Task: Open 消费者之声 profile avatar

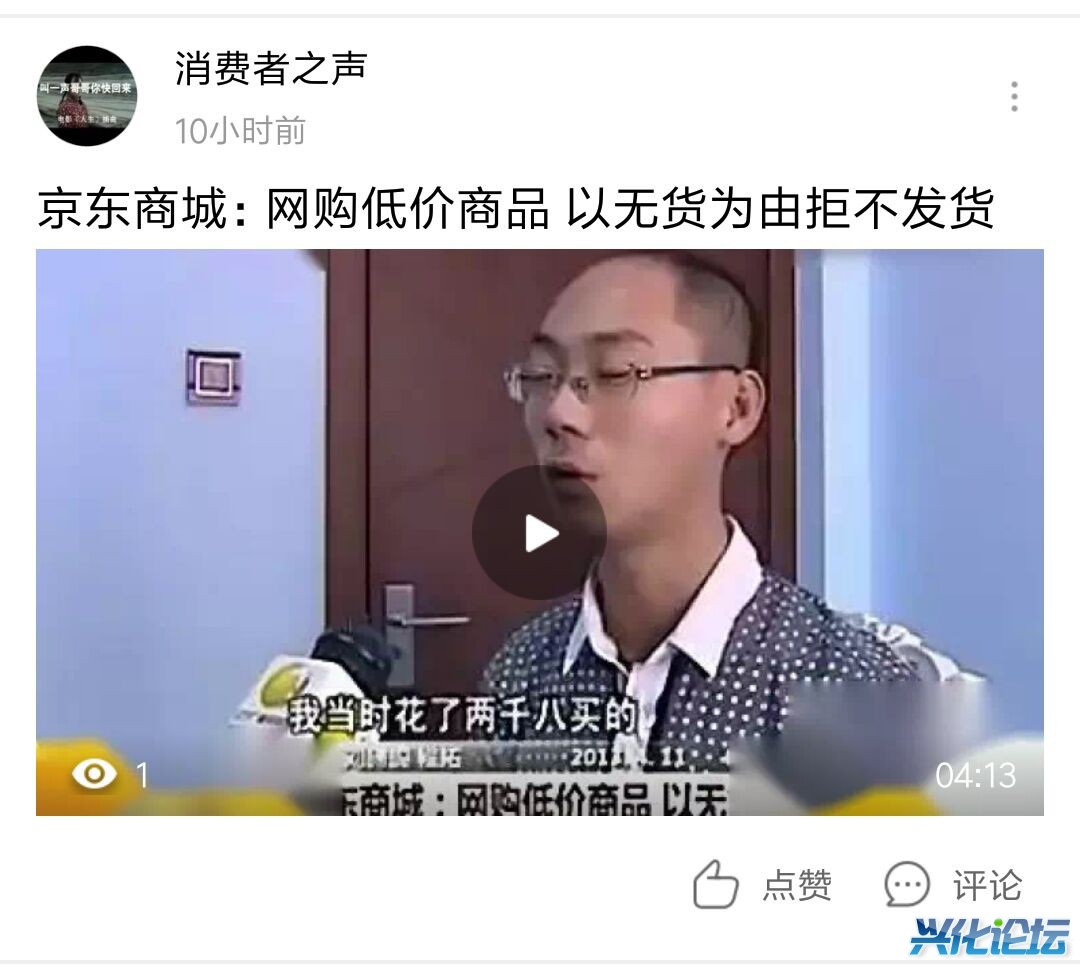Action: (87, 96)
